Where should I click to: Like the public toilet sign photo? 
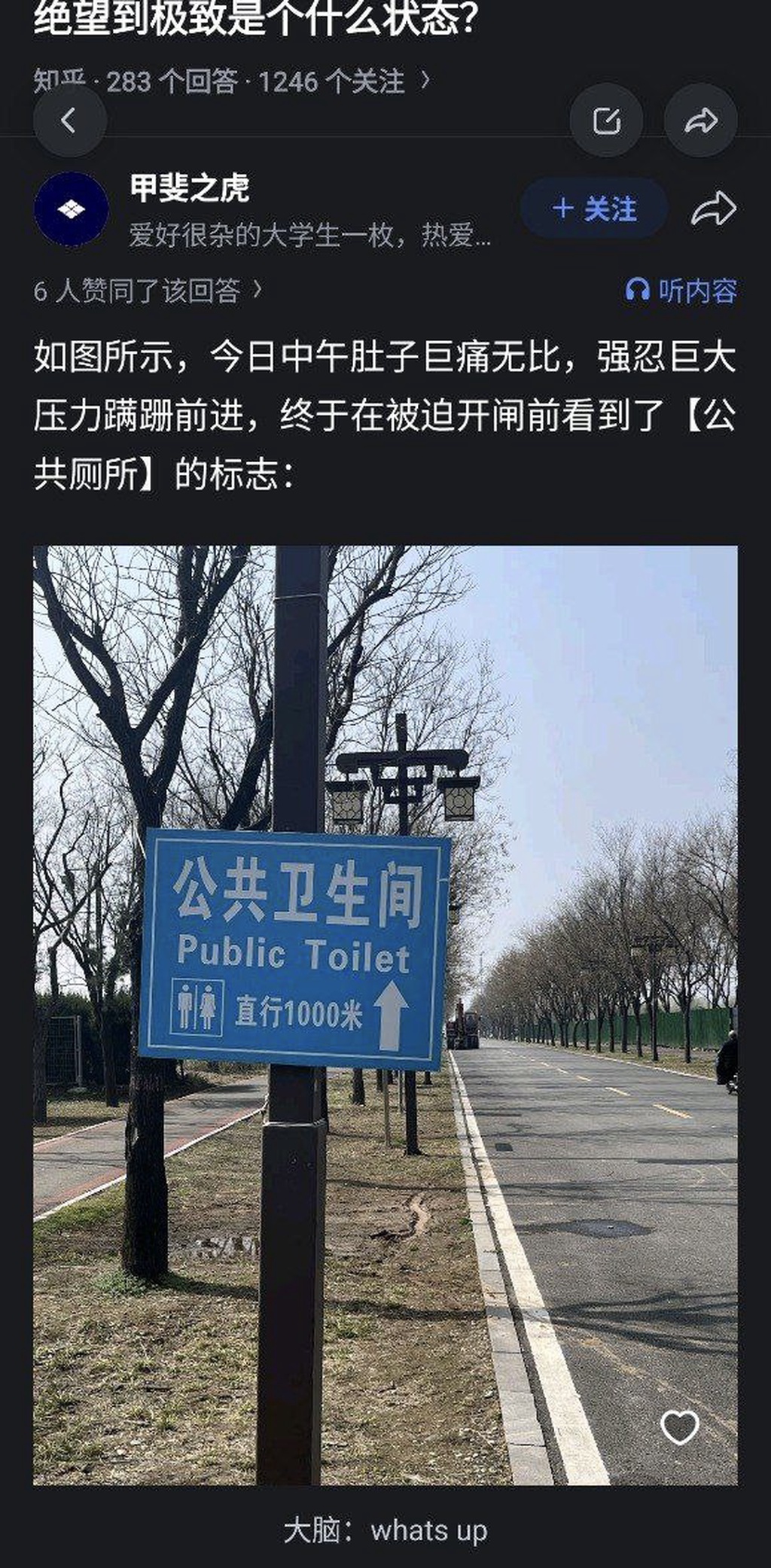(x=679, y=1426)
